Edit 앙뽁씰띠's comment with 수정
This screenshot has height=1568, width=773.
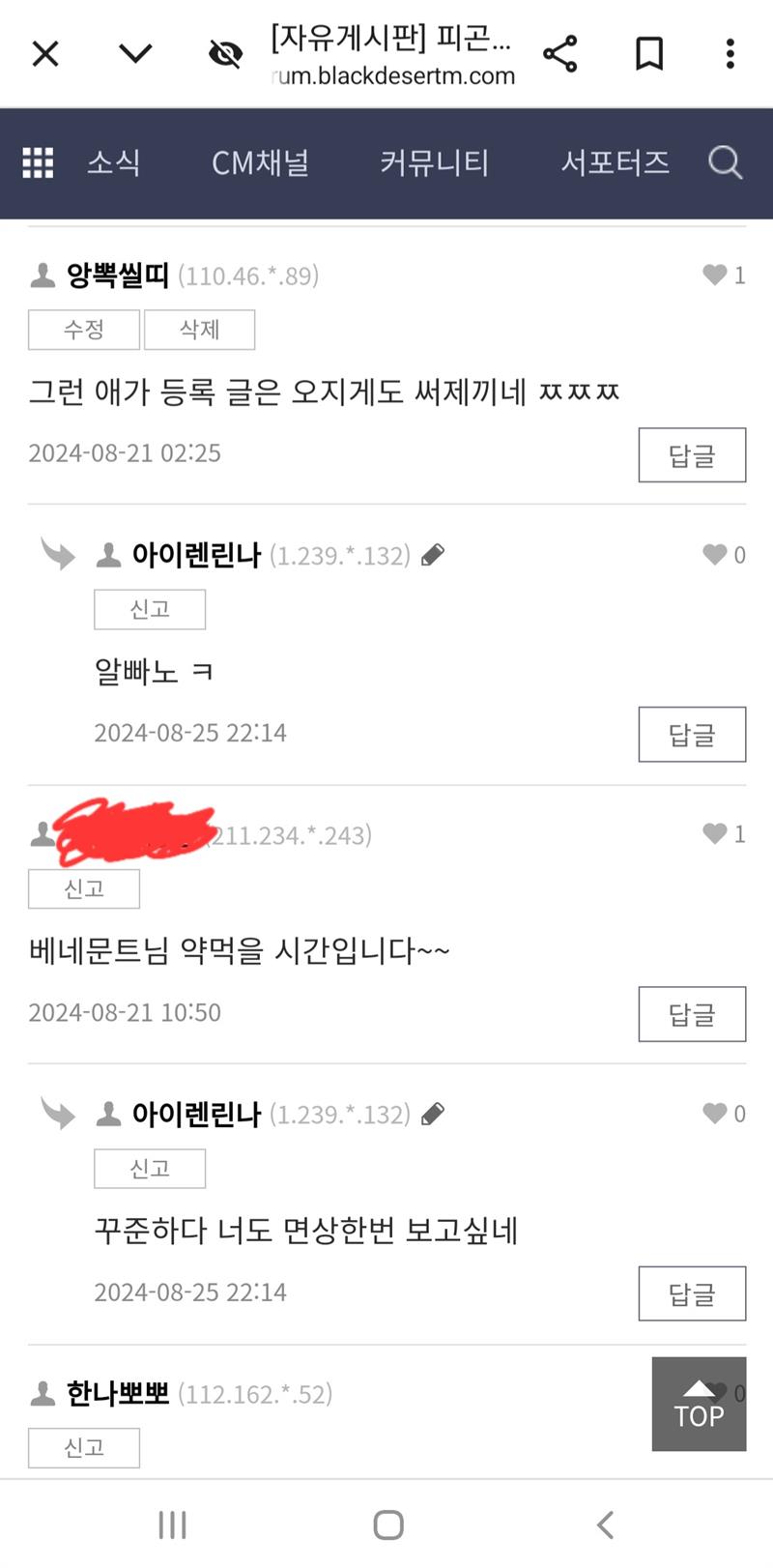[84, 330]
